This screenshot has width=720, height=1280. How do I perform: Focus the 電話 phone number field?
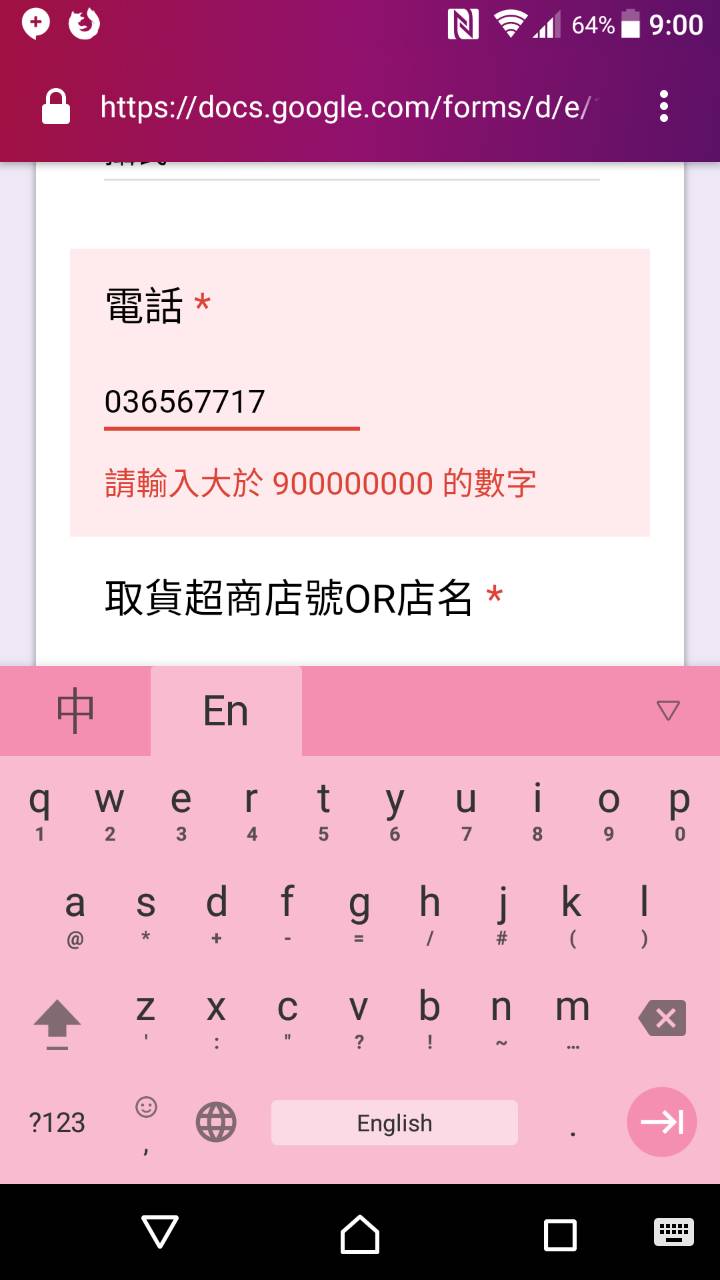231,402
